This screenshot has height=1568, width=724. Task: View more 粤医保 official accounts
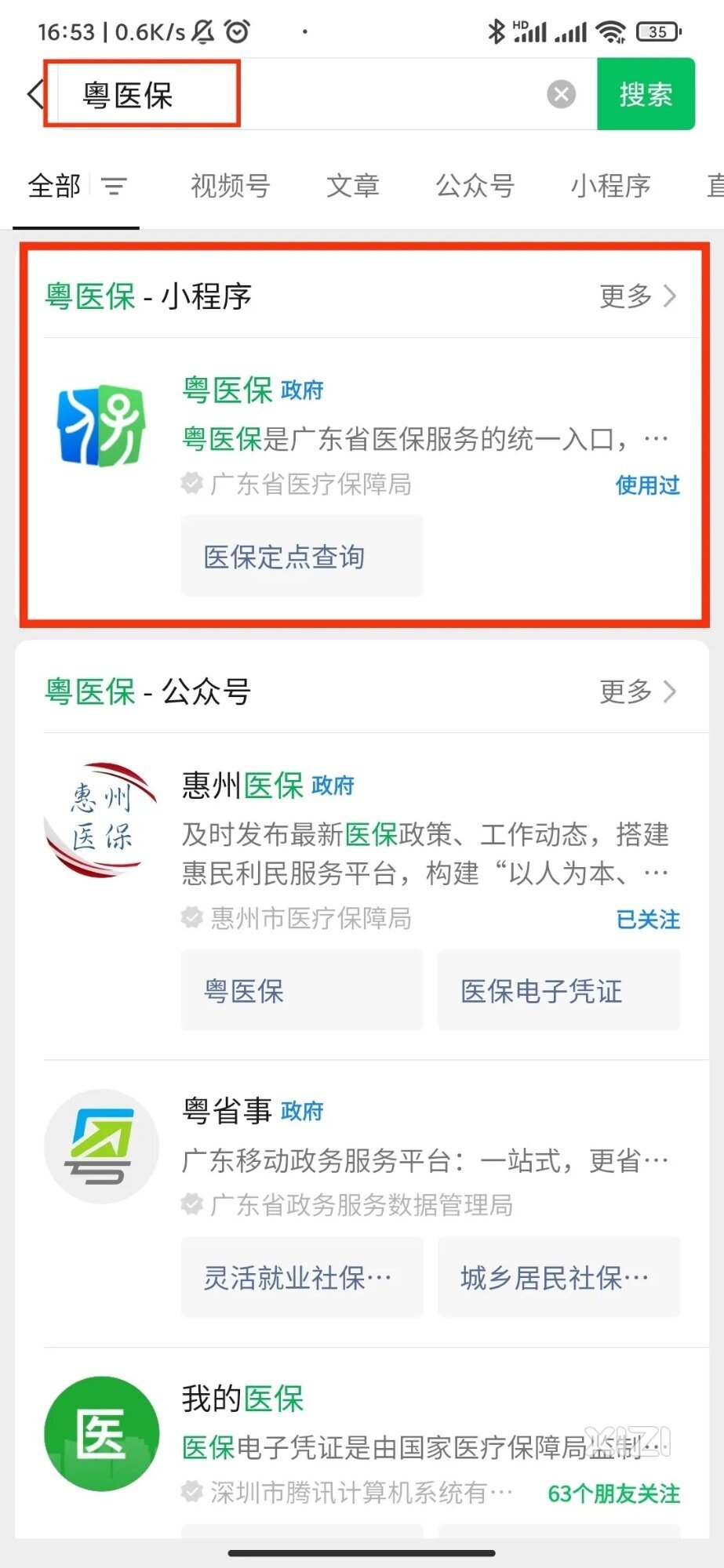click(x=637, y=691)
